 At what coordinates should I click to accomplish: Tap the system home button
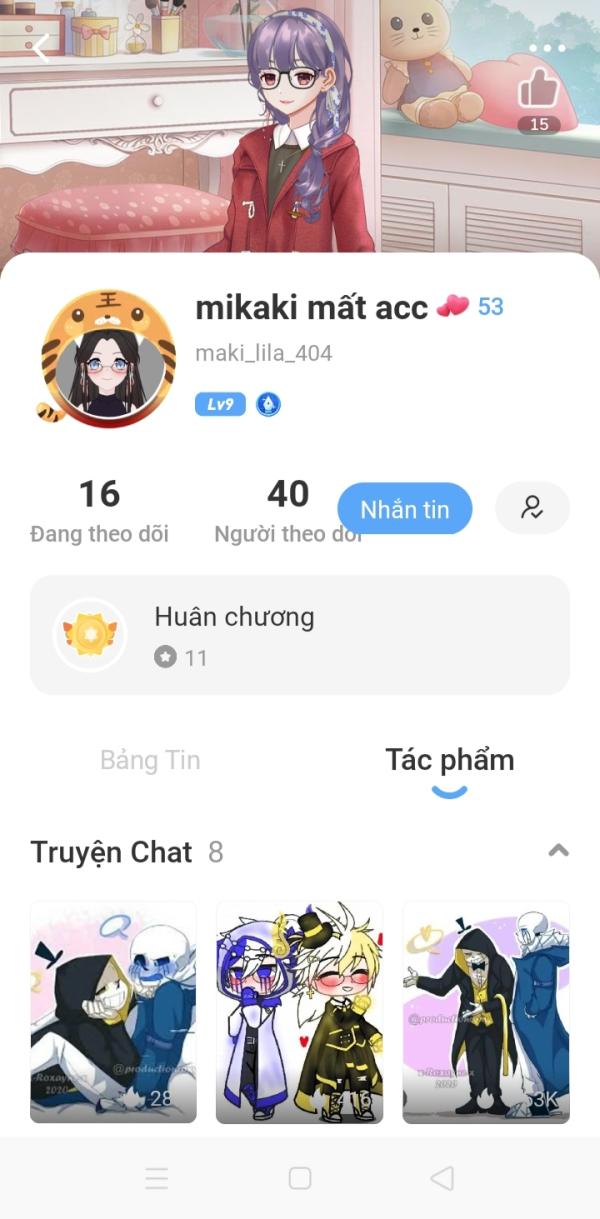coord(300,1178)
